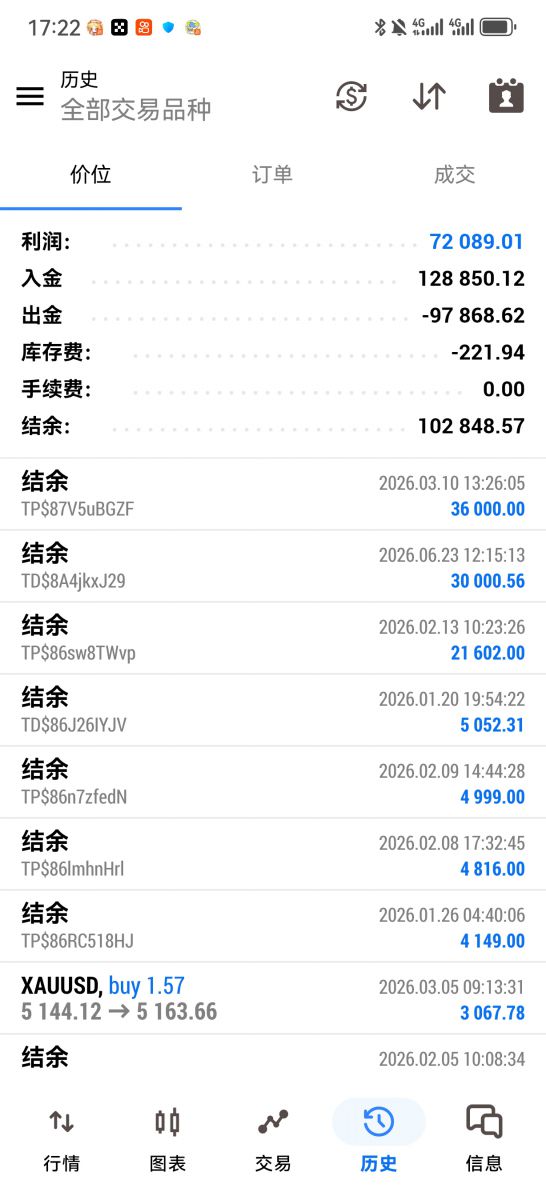Expand the XAUUSD buy 1.57 trade
The width and height of the screenshot is (546, 1200).
273,999
